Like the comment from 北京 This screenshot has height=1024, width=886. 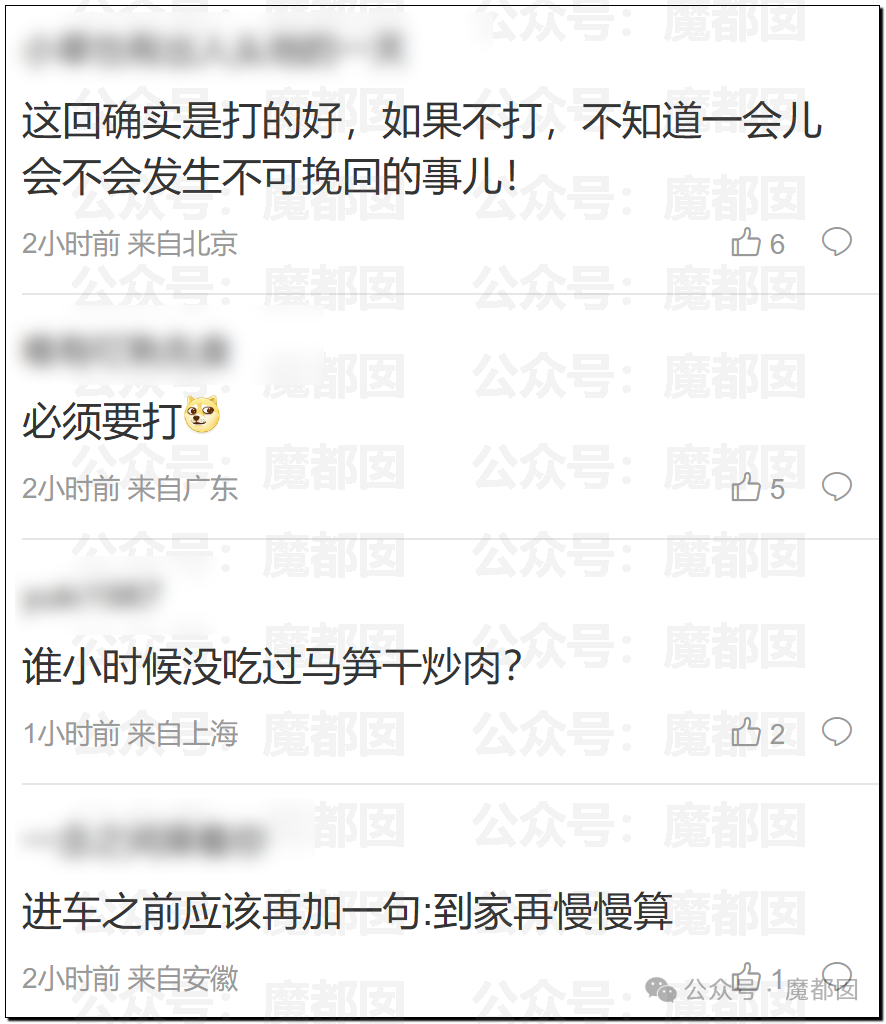[746, 243]
